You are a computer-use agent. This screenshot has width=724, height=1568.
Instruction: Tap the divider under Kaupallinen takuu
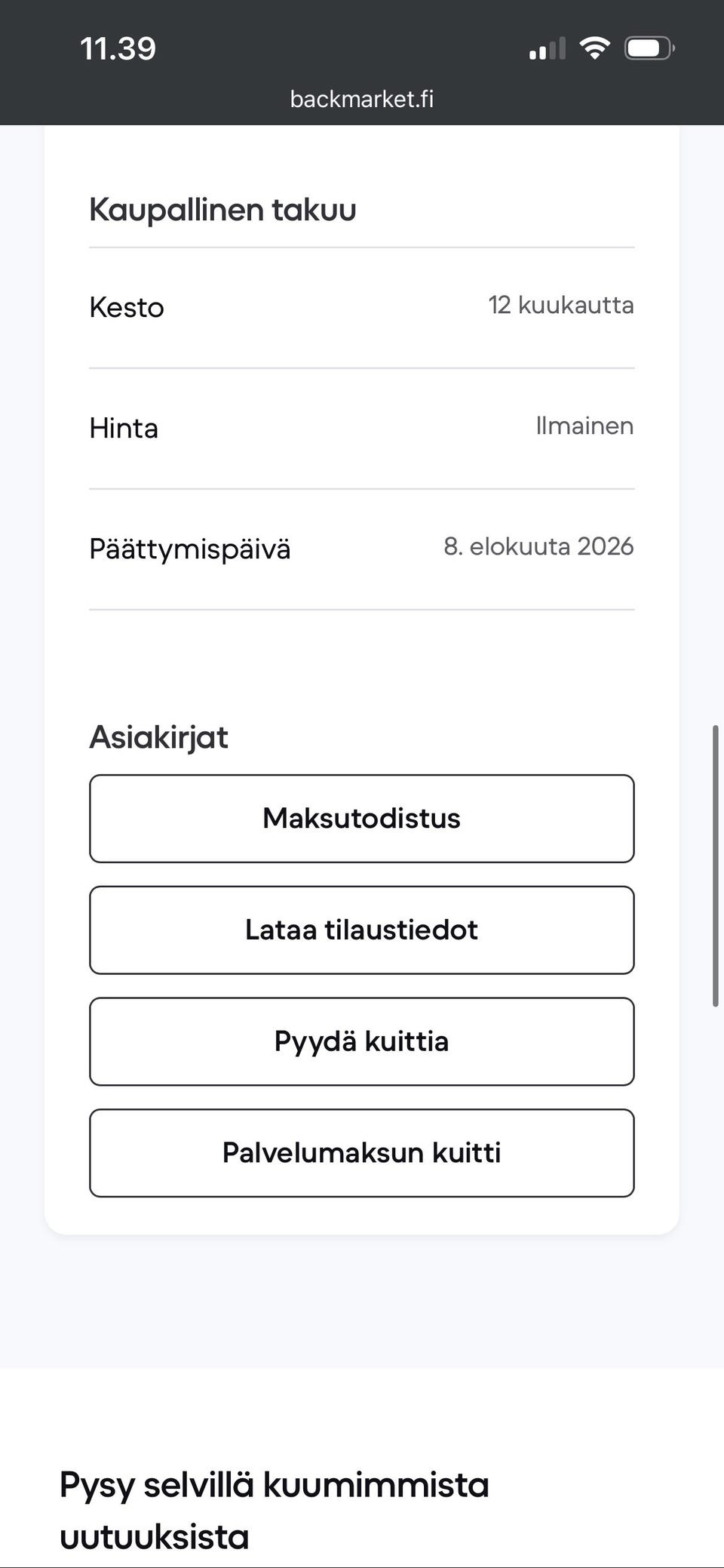click(361, 246)
